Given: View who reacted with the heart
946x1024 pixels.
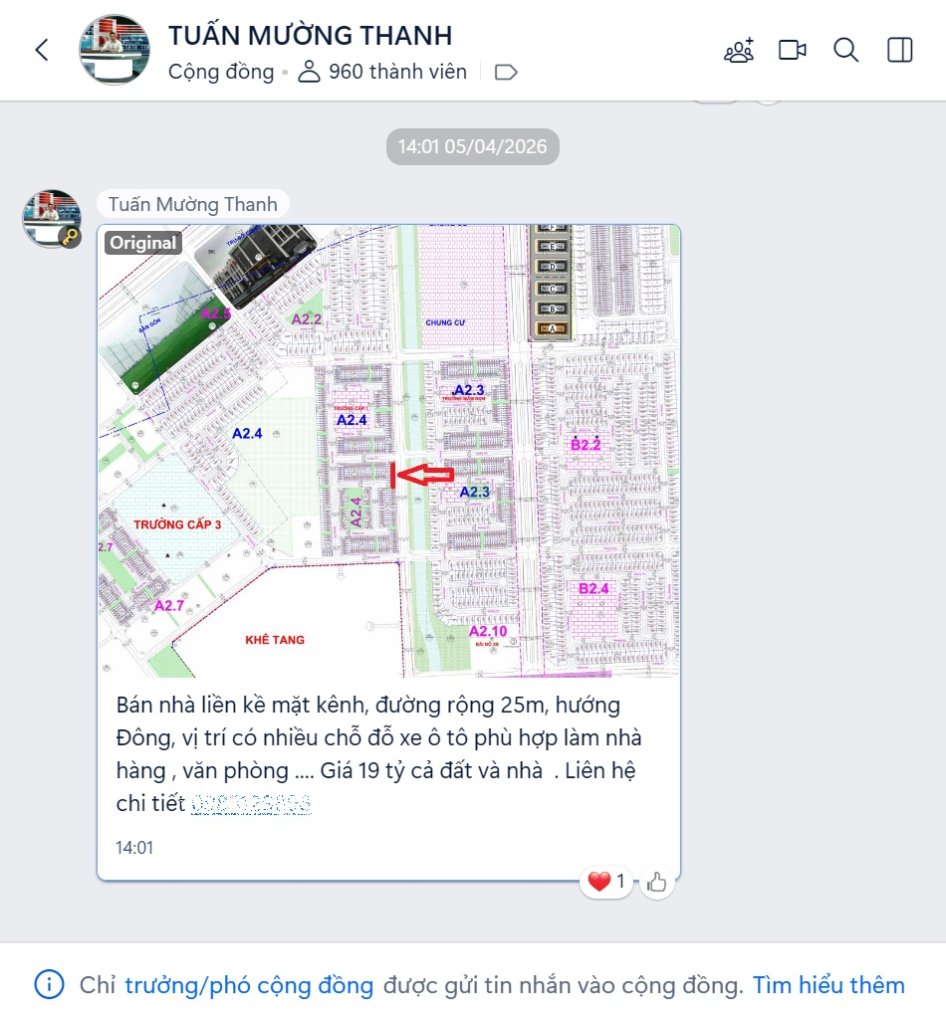Looking at the screenshot, I should (605, 881).
